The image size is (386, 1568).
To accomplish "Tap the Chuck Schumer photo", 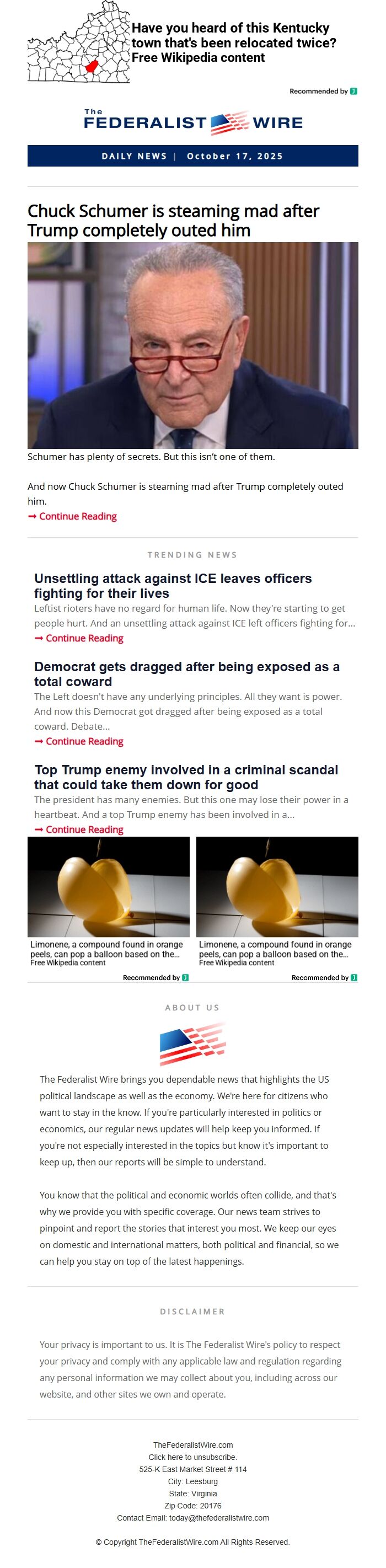I will point(192,345).
